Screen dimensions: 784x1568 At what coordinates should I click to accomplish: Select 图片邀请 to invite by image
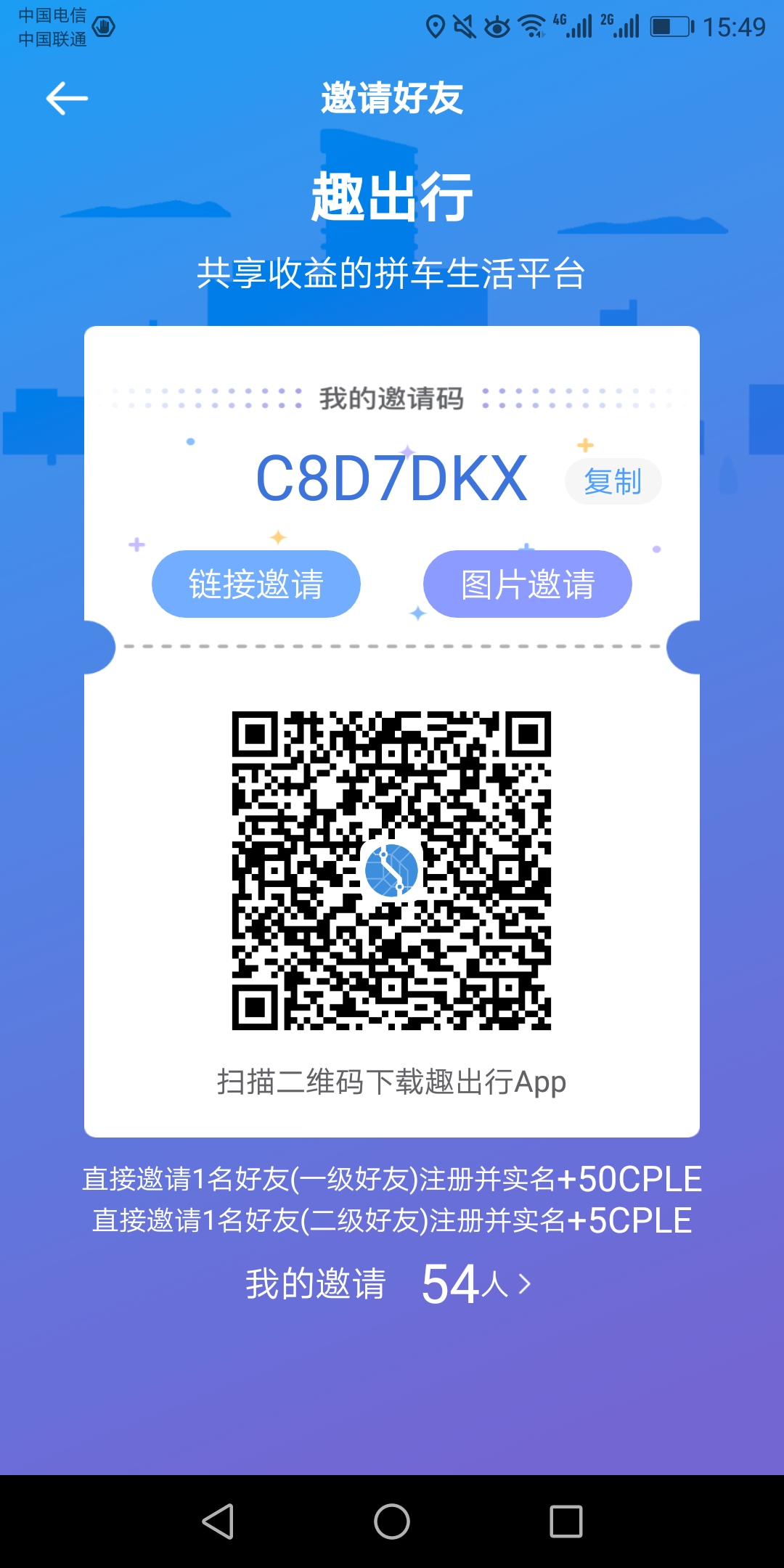[528, 584]
